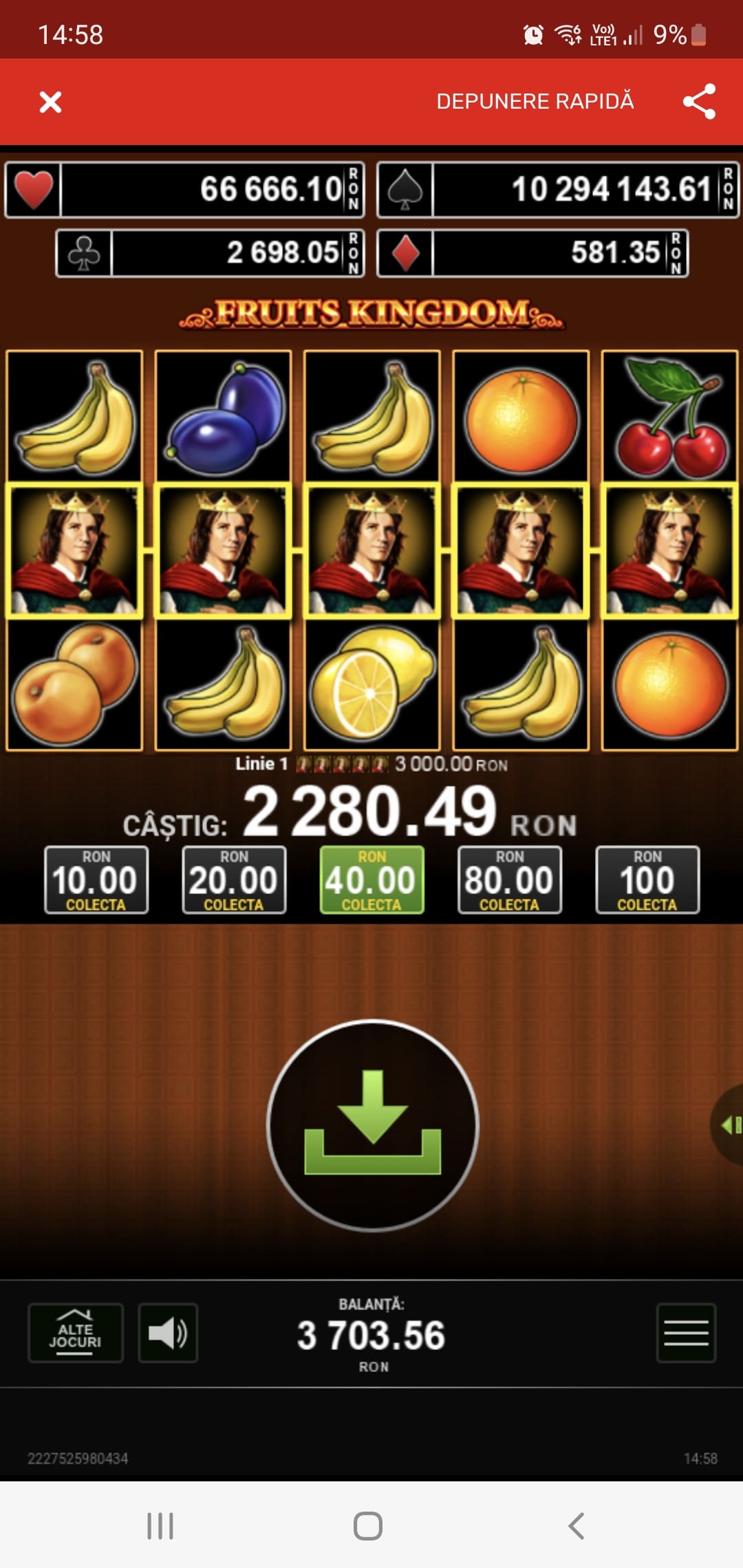The width and height of the screenshot is (743, 1568).
Task: Open recent apps from navigation bar
Action: pos(160,1525)
